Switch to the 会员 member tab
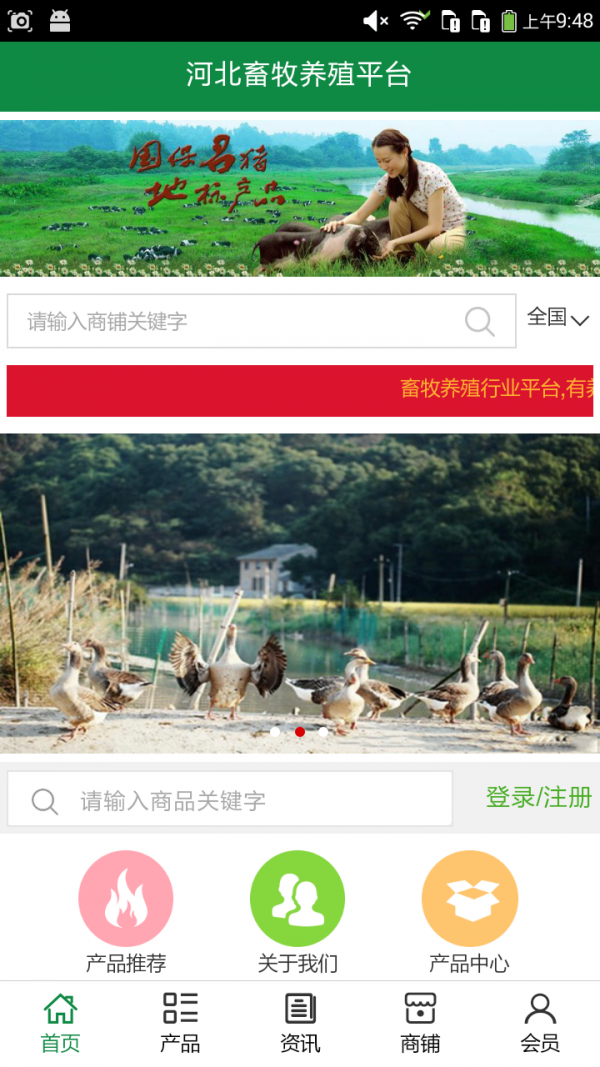 (x=540, y=1023)
